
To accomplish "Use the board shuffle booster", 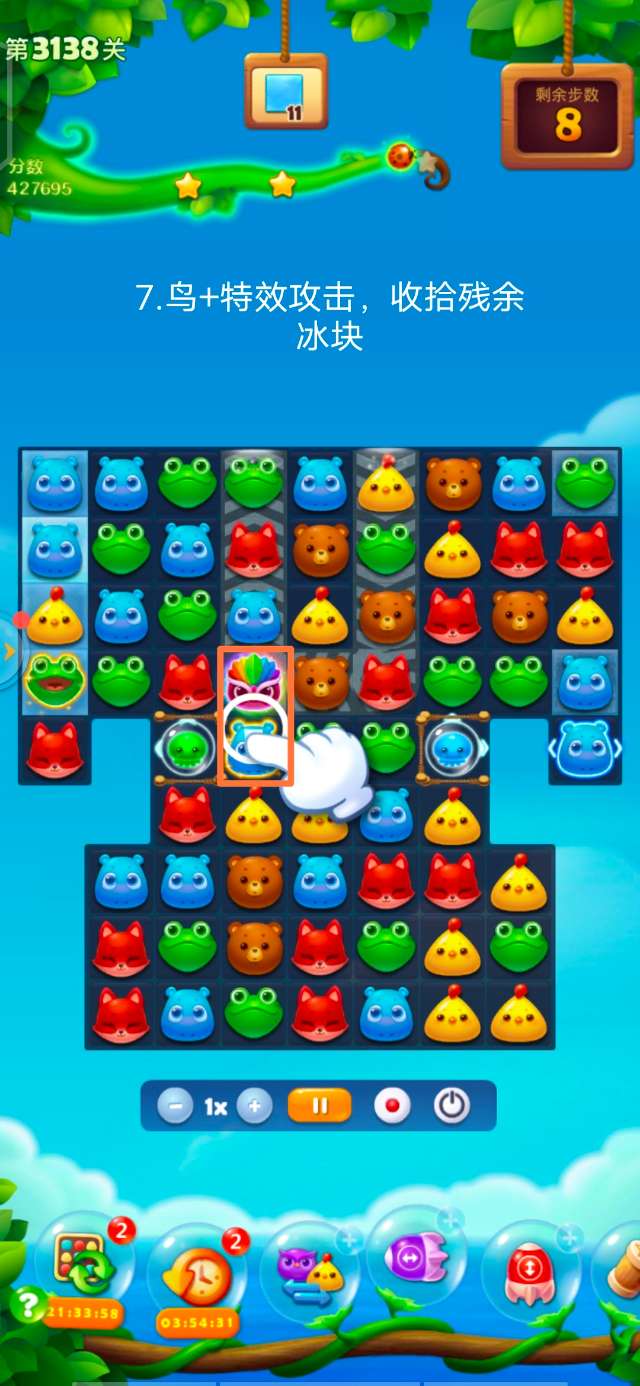I will (84, 1262).
